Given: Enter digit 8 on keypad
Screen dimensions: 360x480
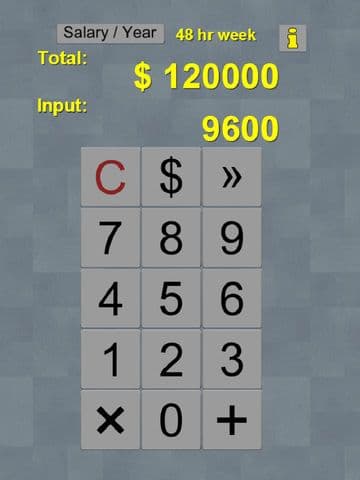Looking at the screenshot, I should [x=171, y=237].
